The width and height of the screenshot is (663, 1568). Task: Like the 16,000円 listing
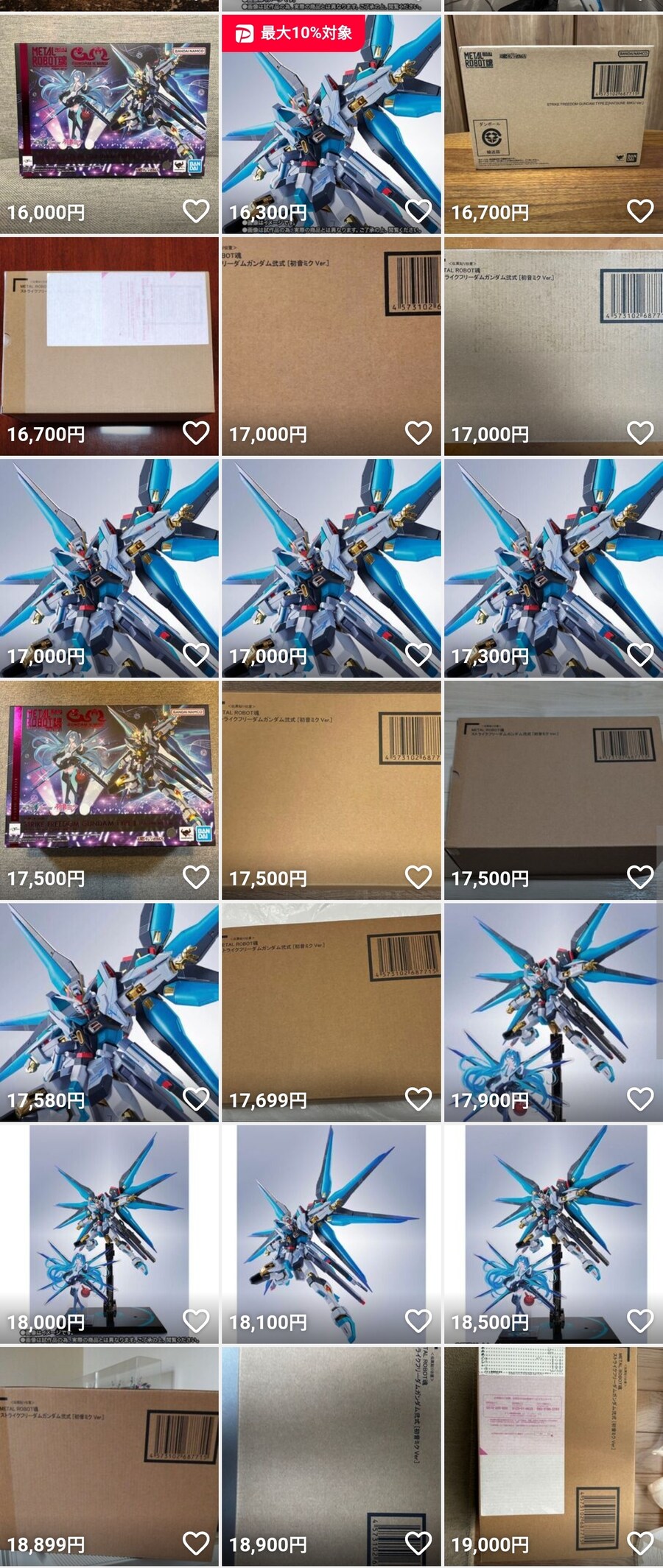point(196,211)
